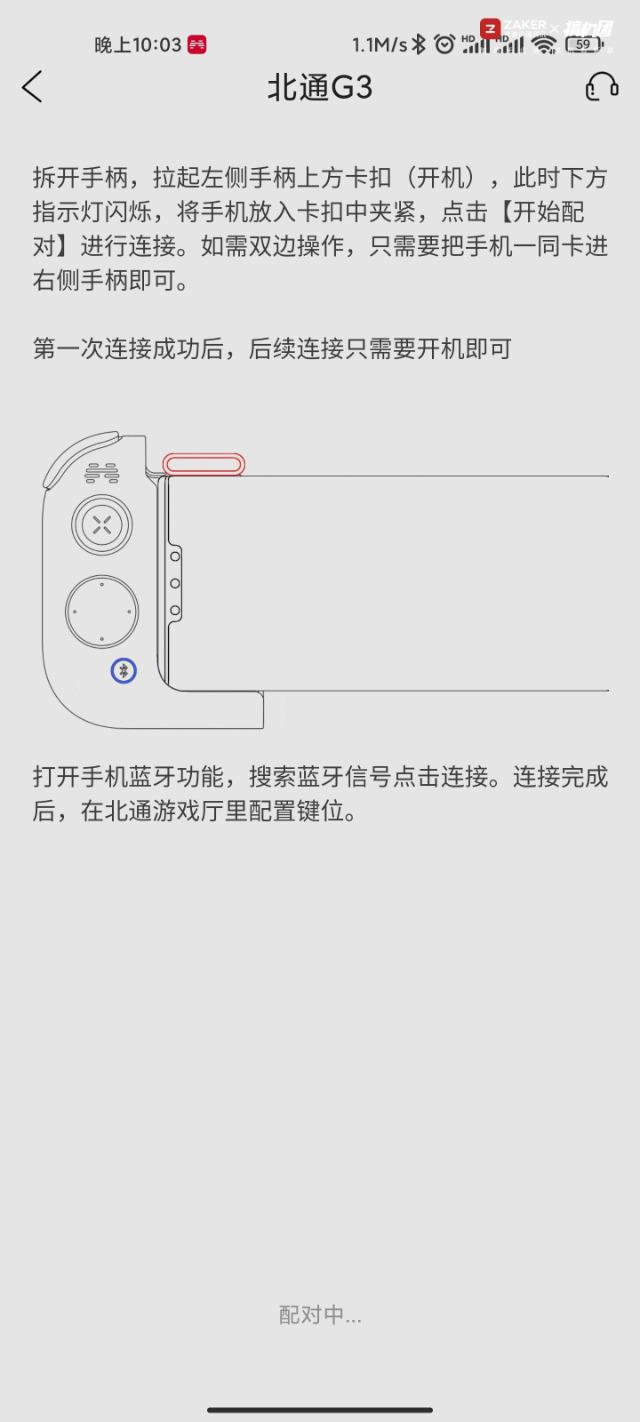Open customer support headset icon
640x1422 pixels.
tap(601, 87)
